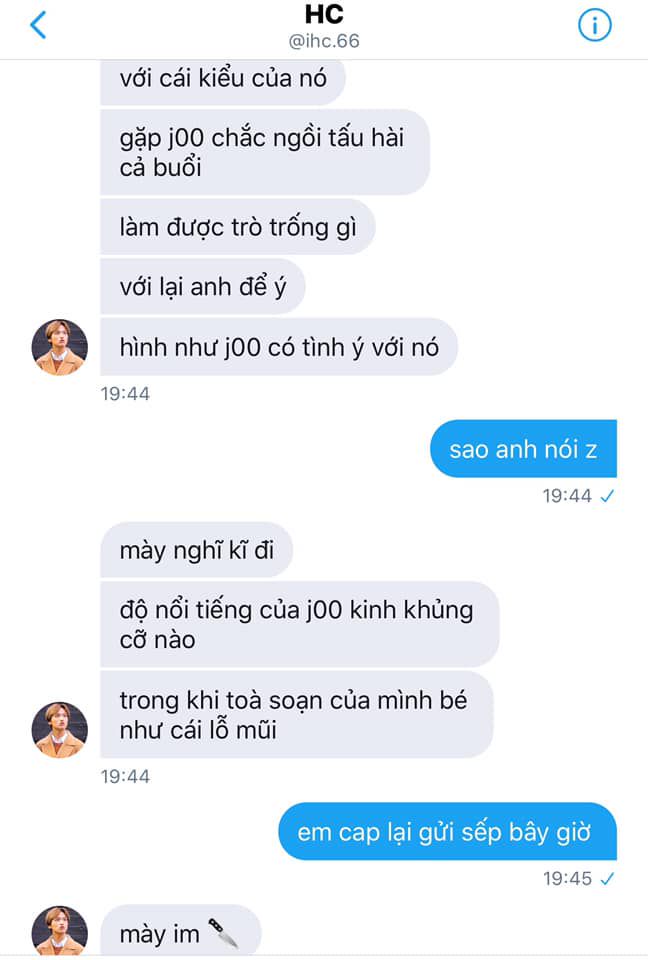Open HC's profile from header name
The image size is (648, 960).
pyautogui.click(x=323, y=17)
